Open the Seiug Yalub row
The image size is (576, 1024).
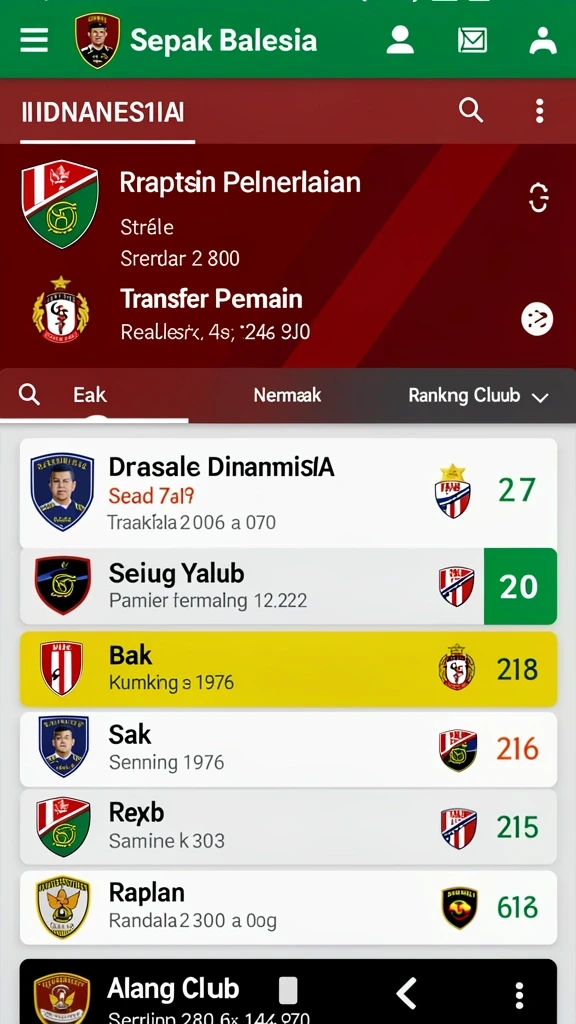[288, 586]
